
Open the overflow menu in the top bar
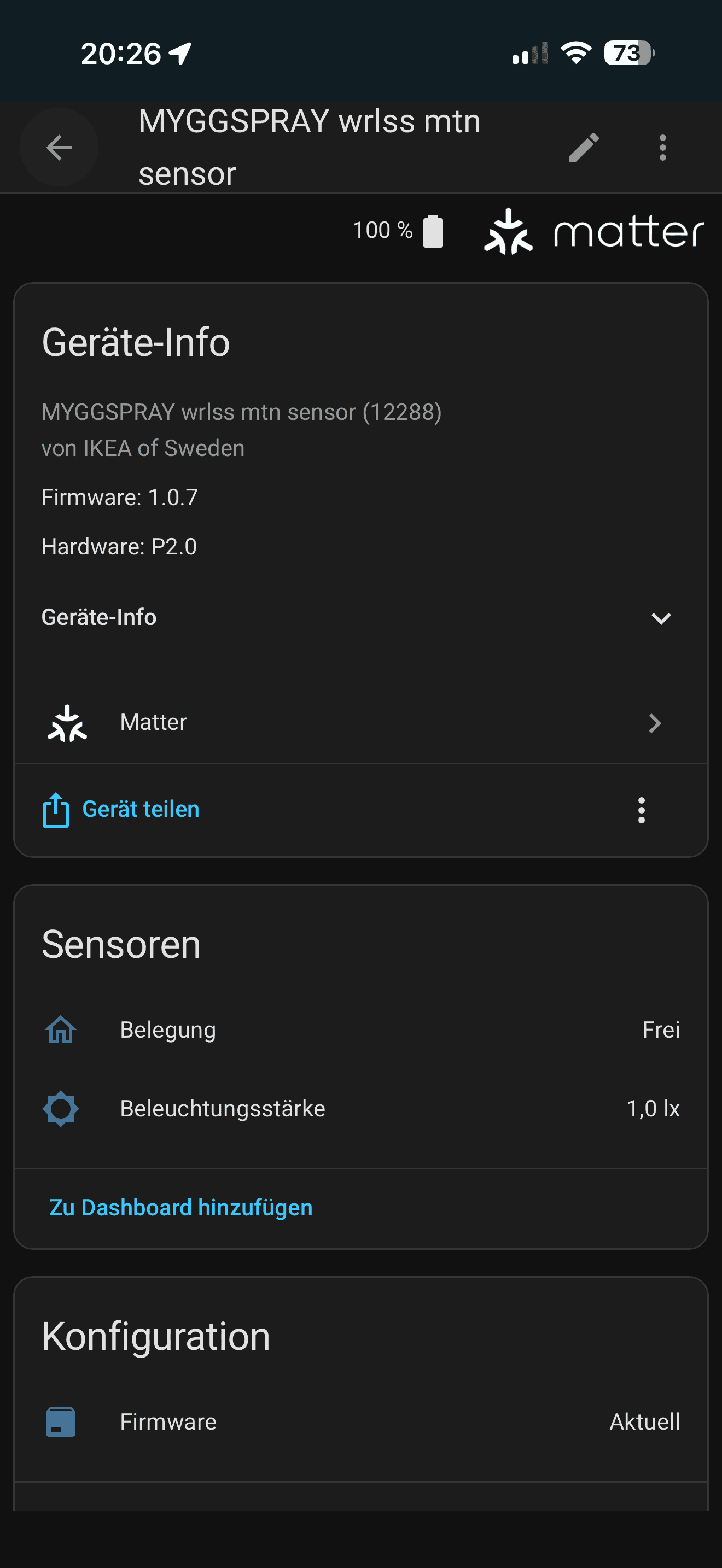662,147
